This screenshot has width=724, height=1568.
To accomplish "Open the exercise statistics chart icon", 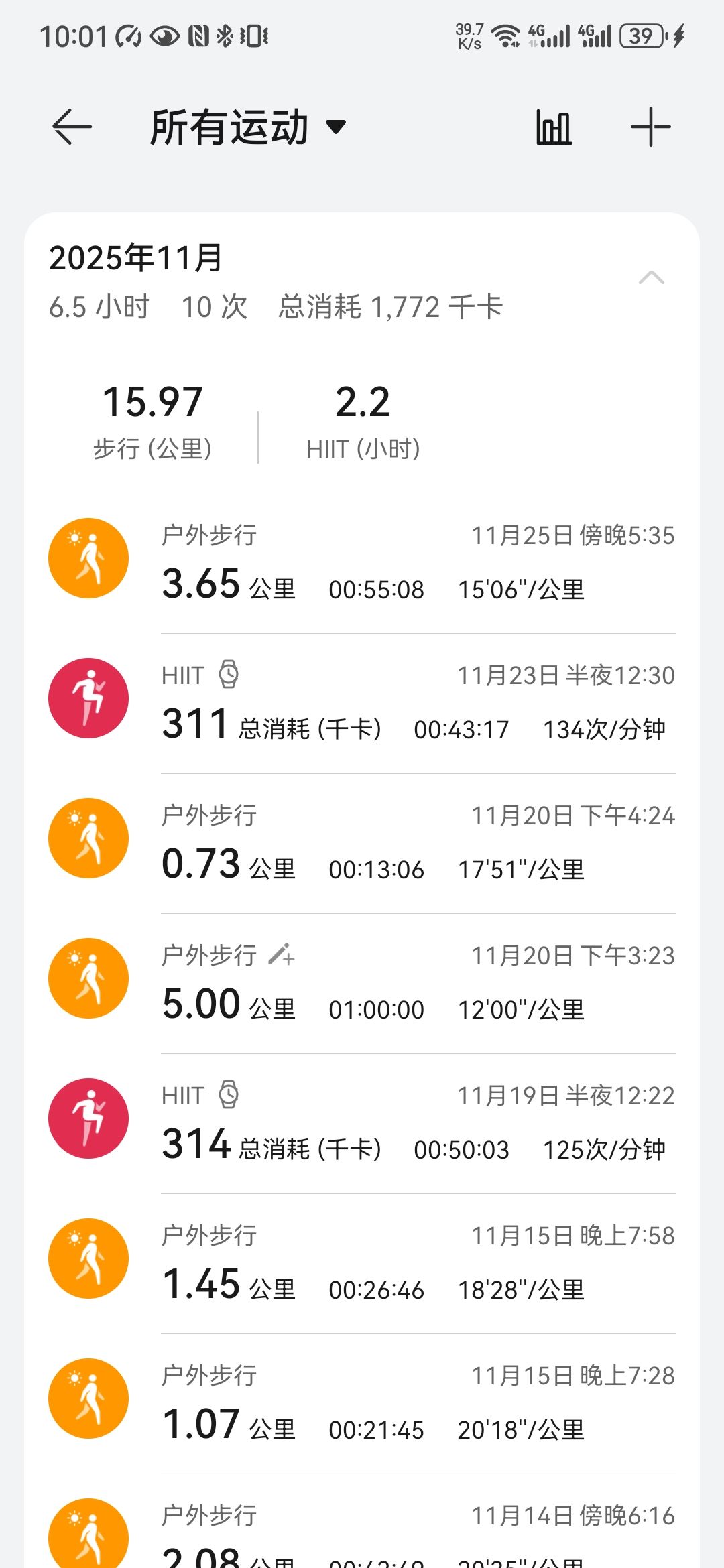I will 554,127.
